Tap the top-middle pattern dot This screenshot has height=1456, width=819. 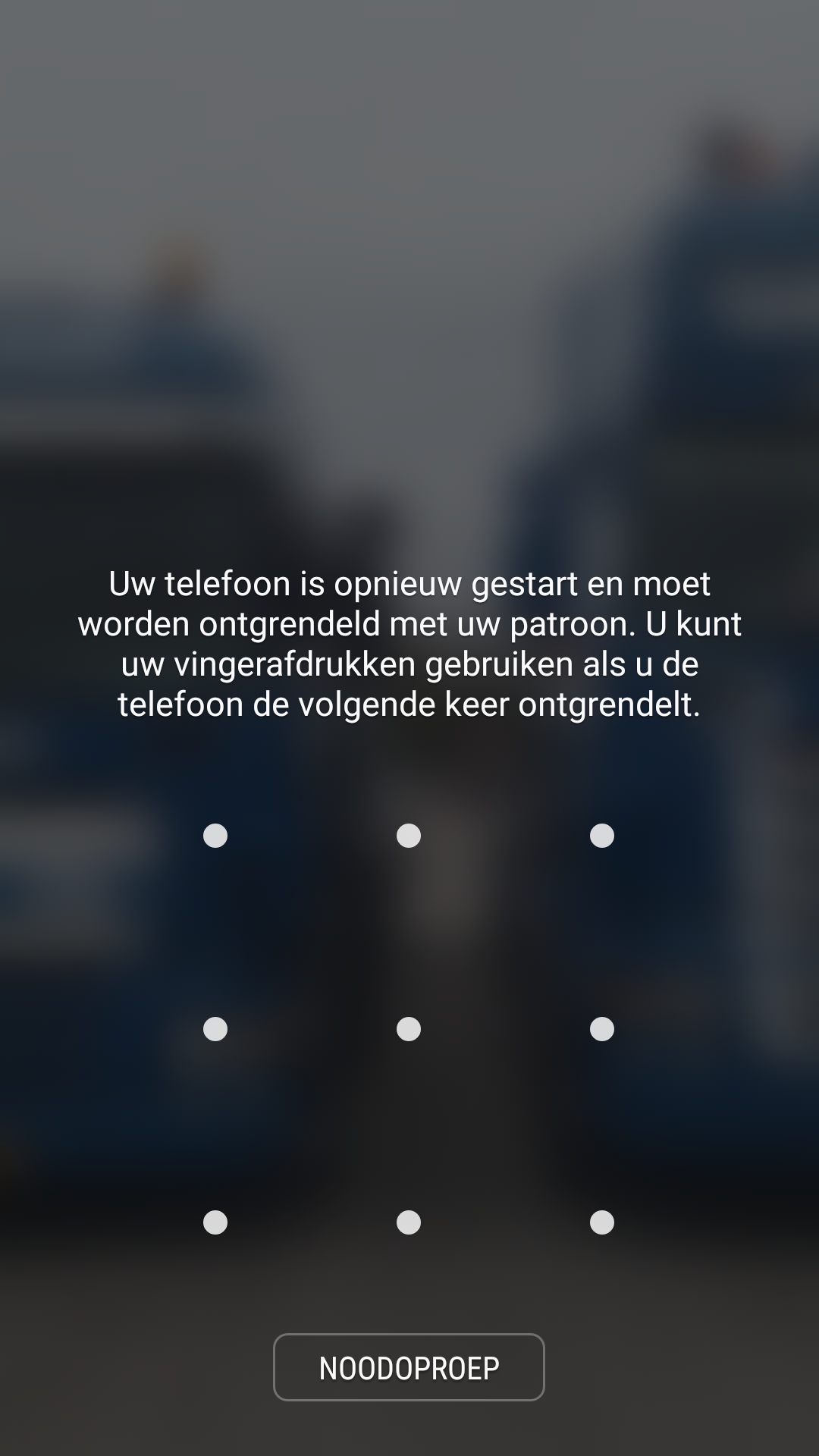coord(409,836)
